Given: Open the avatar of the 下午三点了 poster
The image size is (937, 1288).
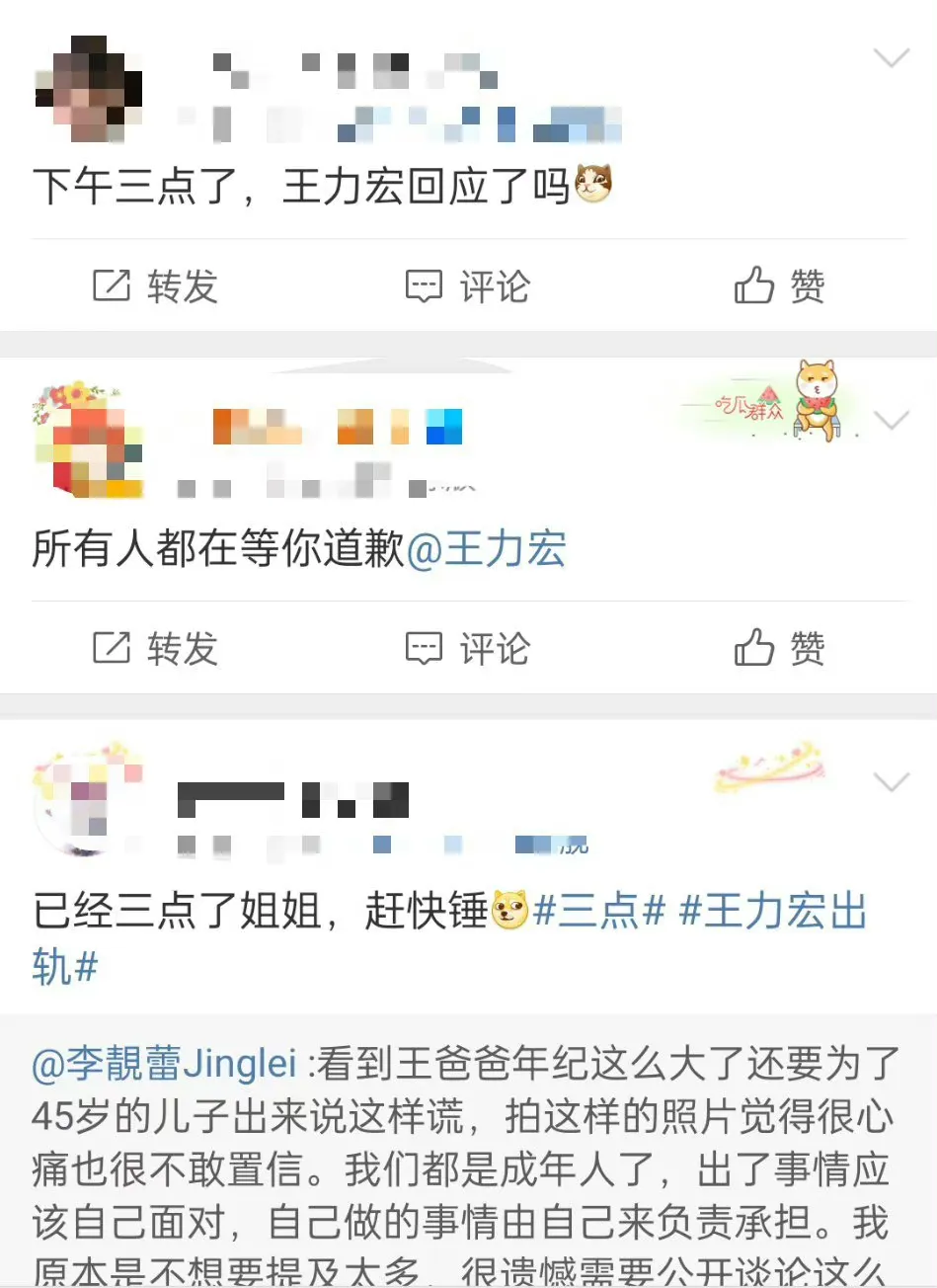Looking at the screenshot, I should (88, 89).
